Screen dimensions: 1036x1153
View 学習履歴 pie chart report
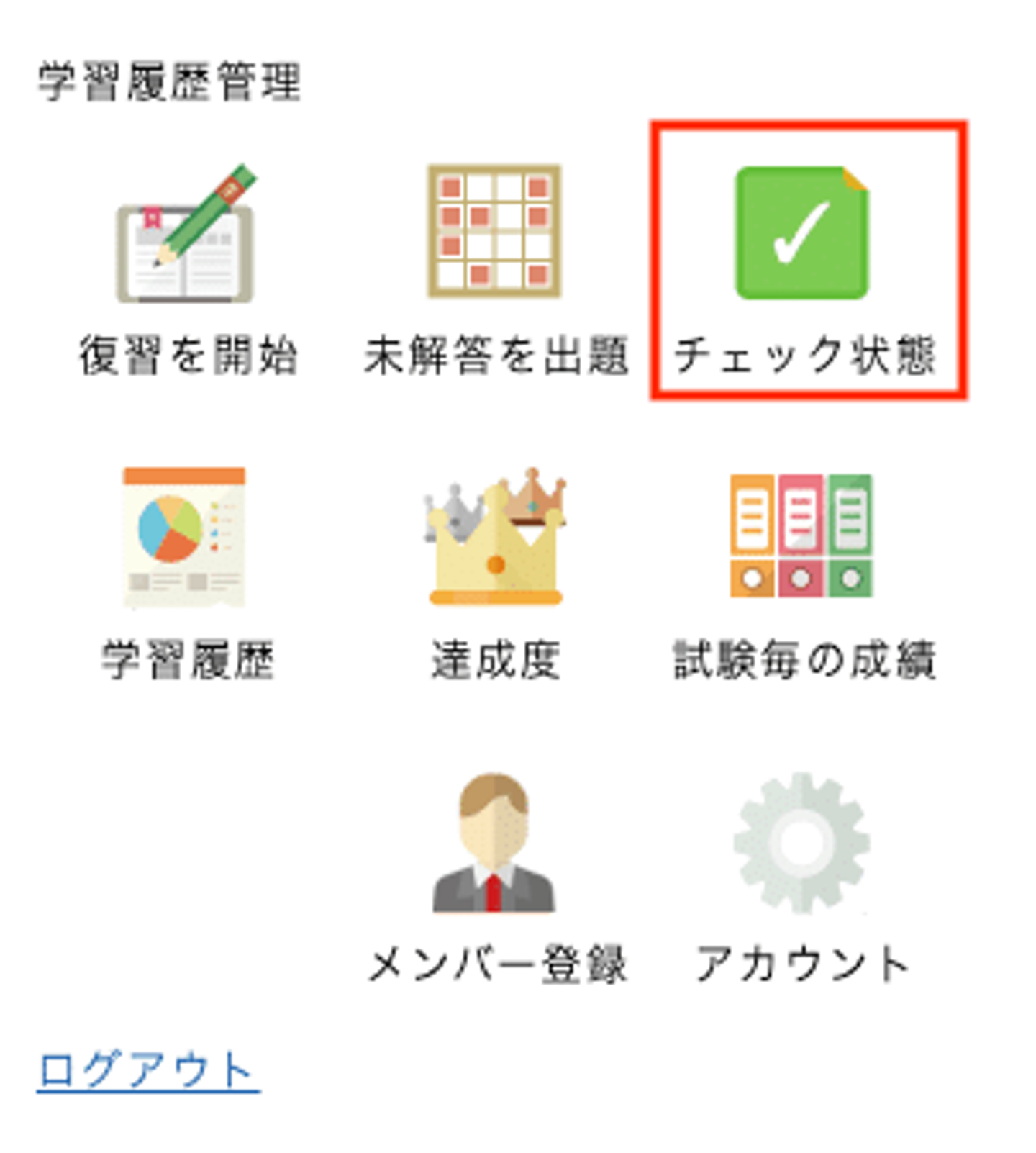coord(185,538)
